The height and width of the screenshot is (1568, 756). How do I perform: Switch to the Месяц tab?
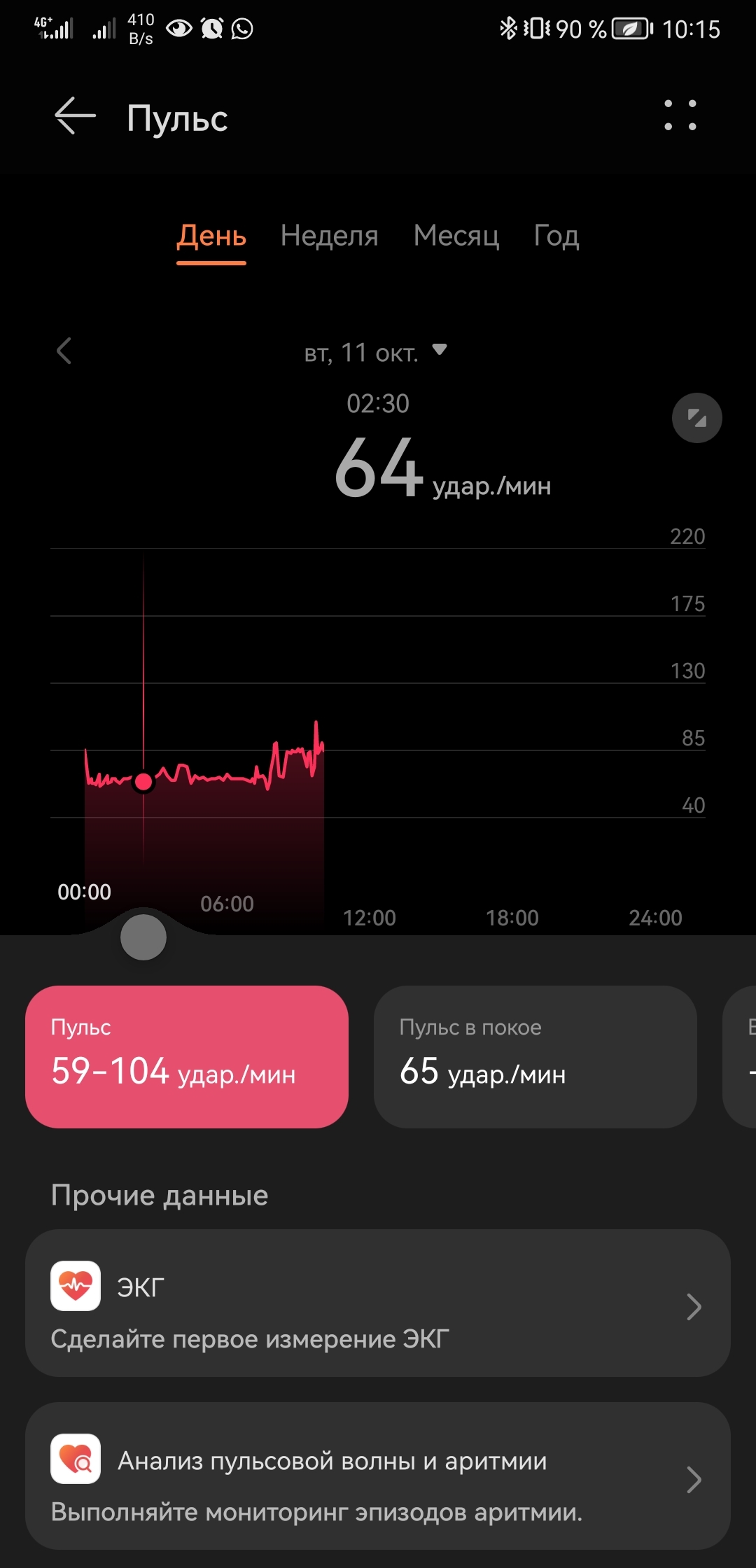(456, 237)
